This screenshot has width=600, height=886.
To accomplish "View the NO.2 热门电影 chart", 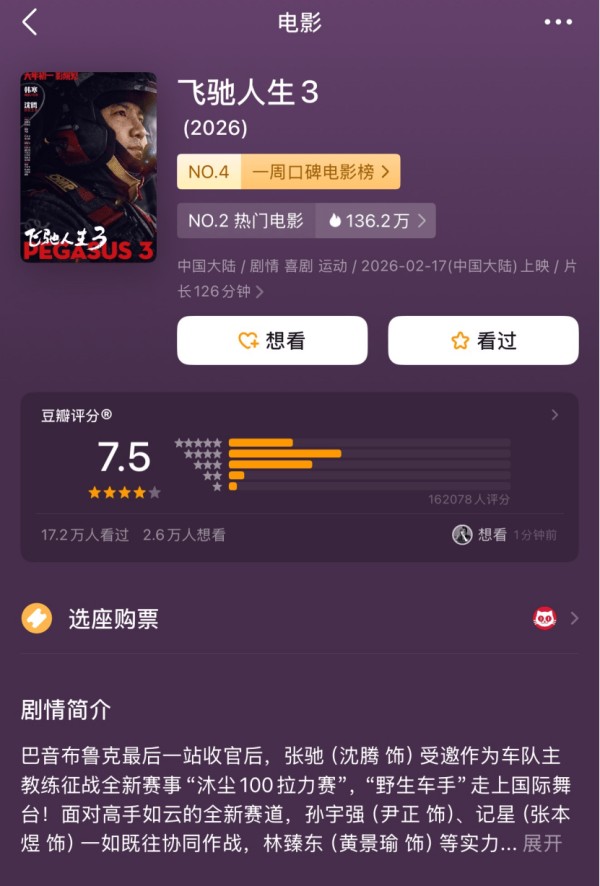I will [x=306, y=221].
